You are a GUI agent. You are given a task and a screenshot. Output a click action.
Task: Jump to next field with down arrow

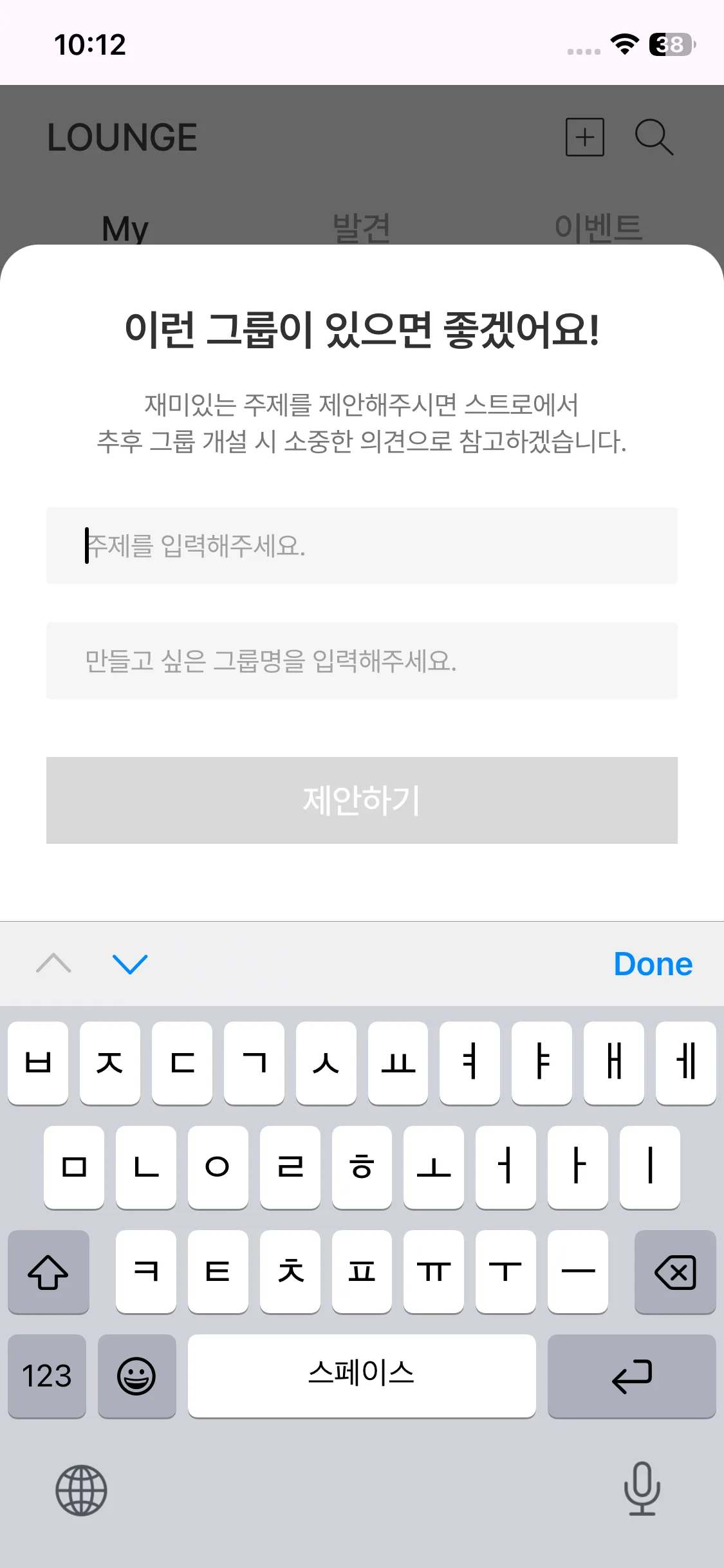point(130,964)
